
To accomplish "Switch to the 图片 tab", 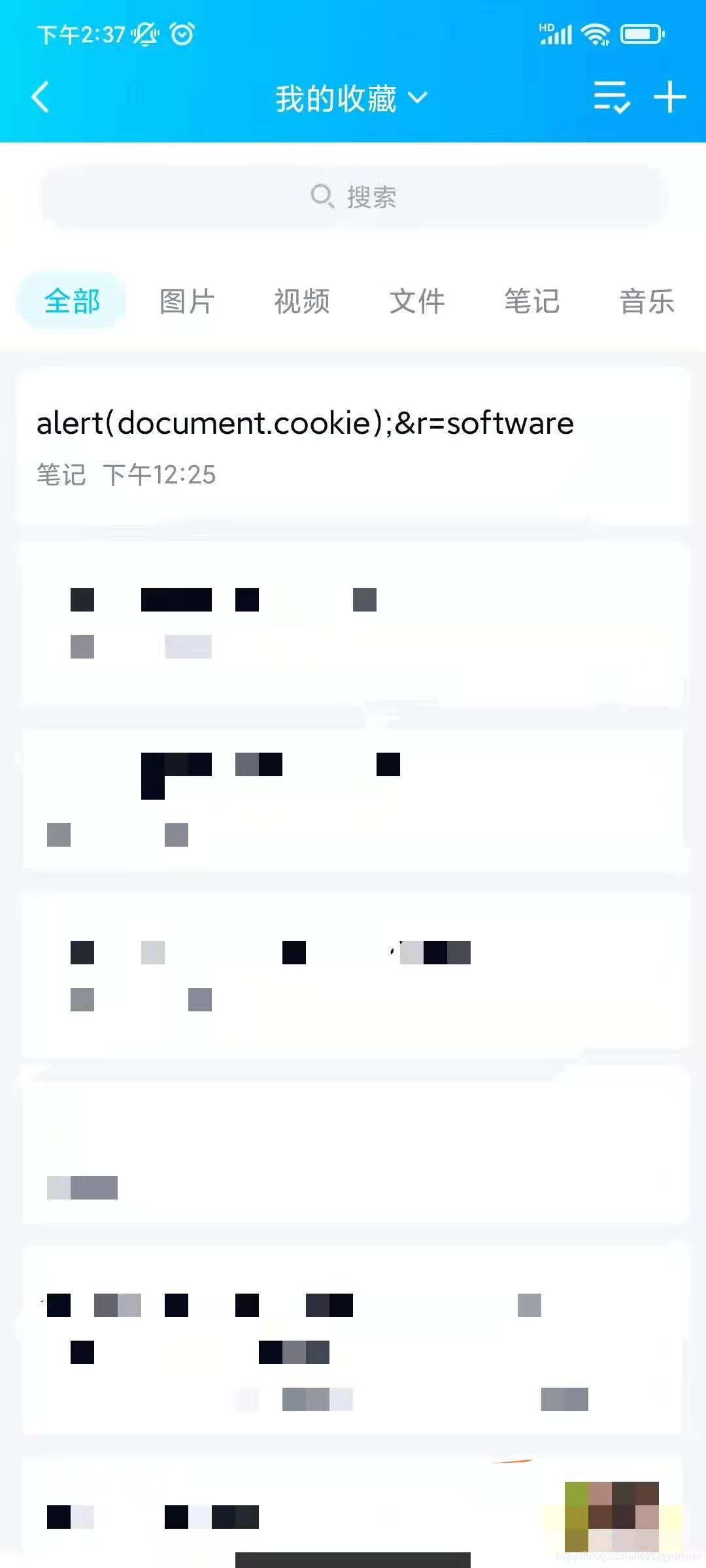I will (x=187, y=302).
